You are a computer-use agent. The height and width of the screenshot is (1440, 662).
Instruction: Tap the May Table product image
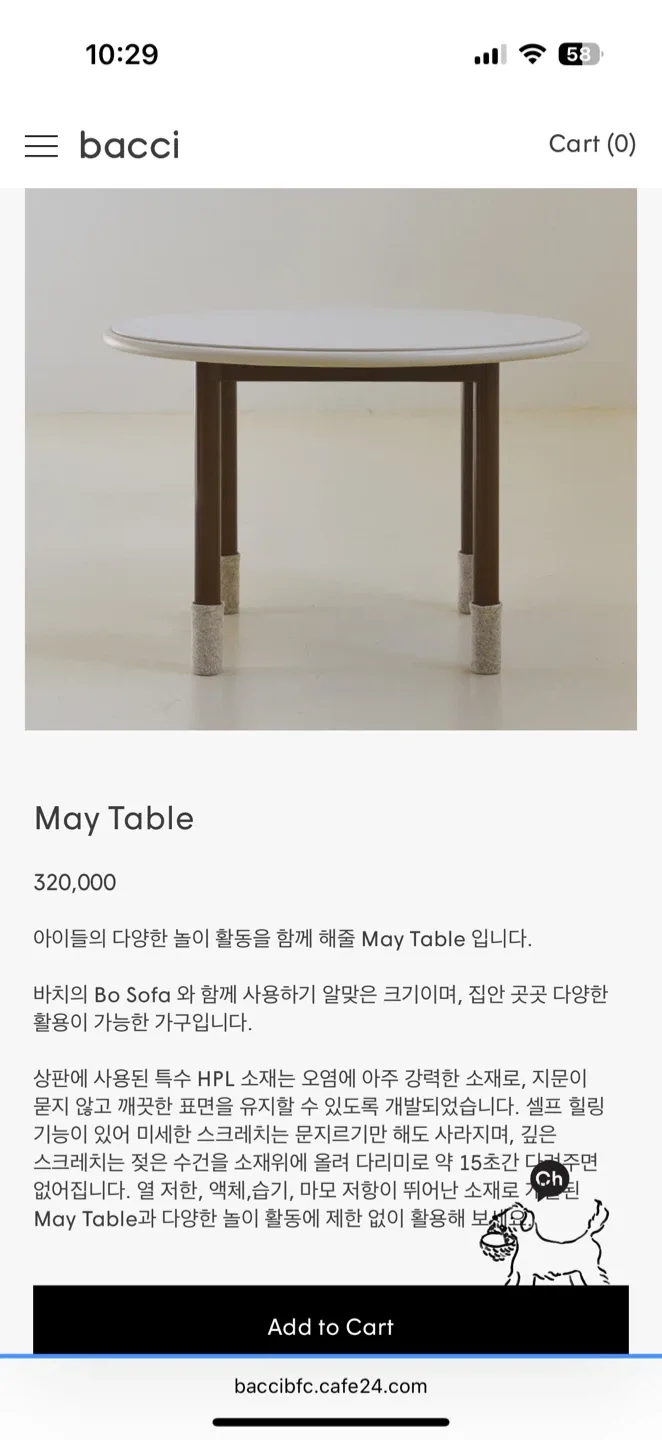[x=331, y=459]
